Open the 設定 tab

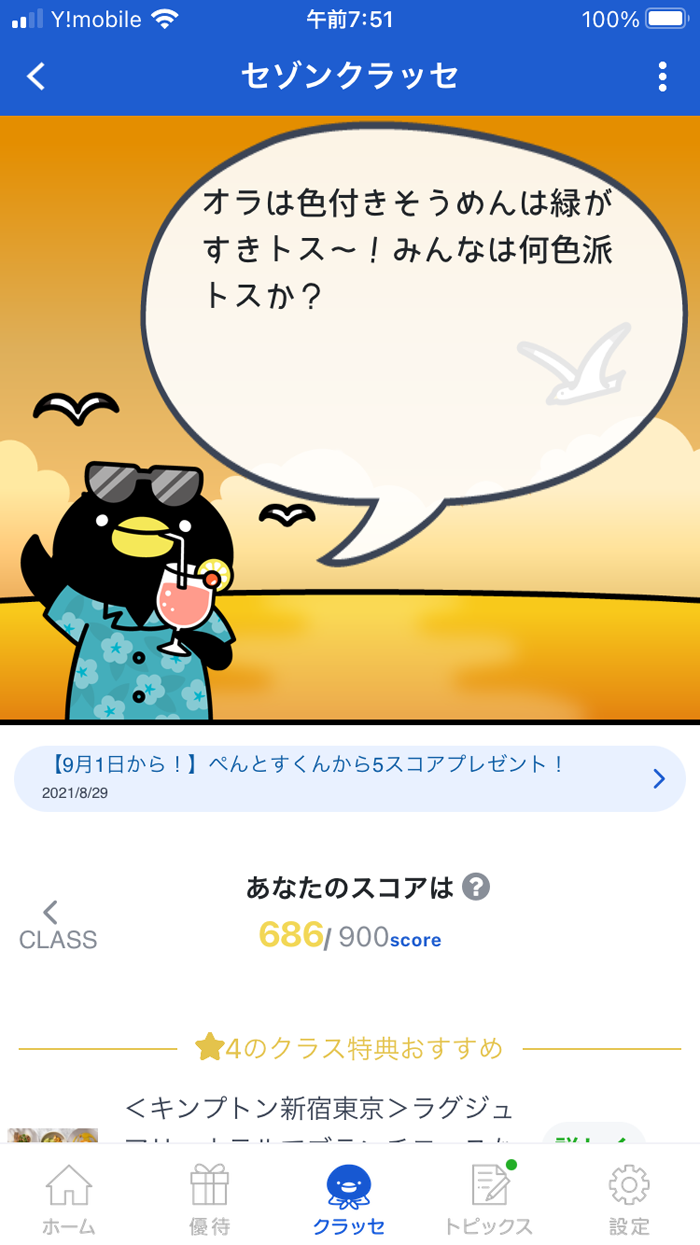tap(629, 1198)
